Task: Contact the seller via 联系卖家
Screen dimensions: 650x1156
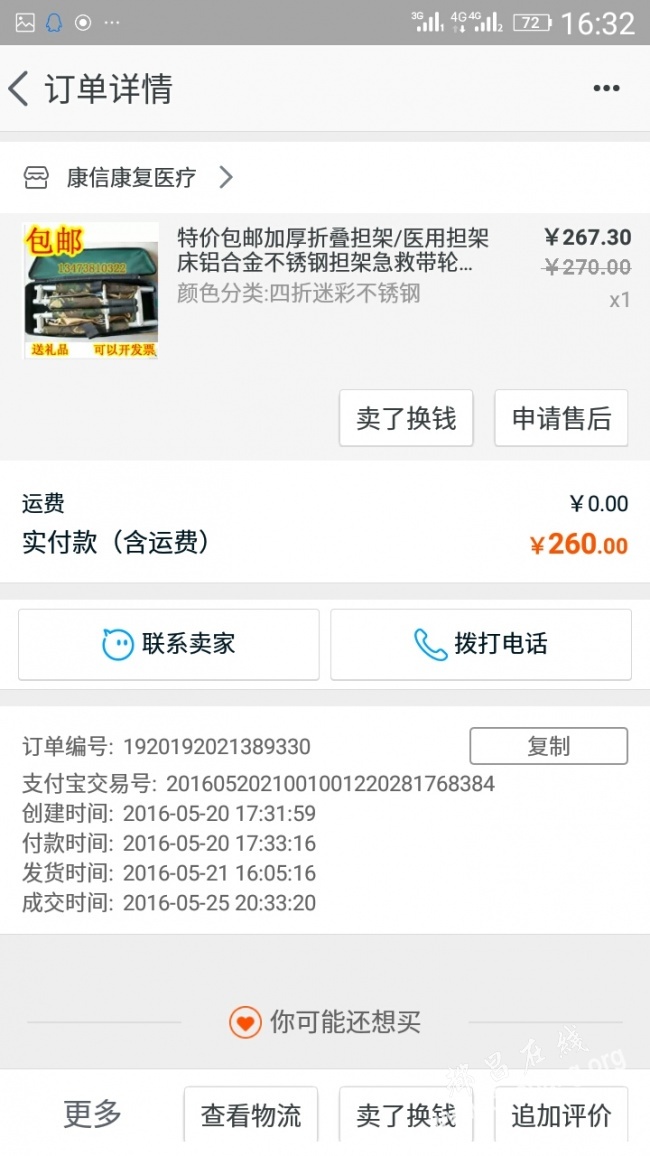Action: tap(169, 644)
